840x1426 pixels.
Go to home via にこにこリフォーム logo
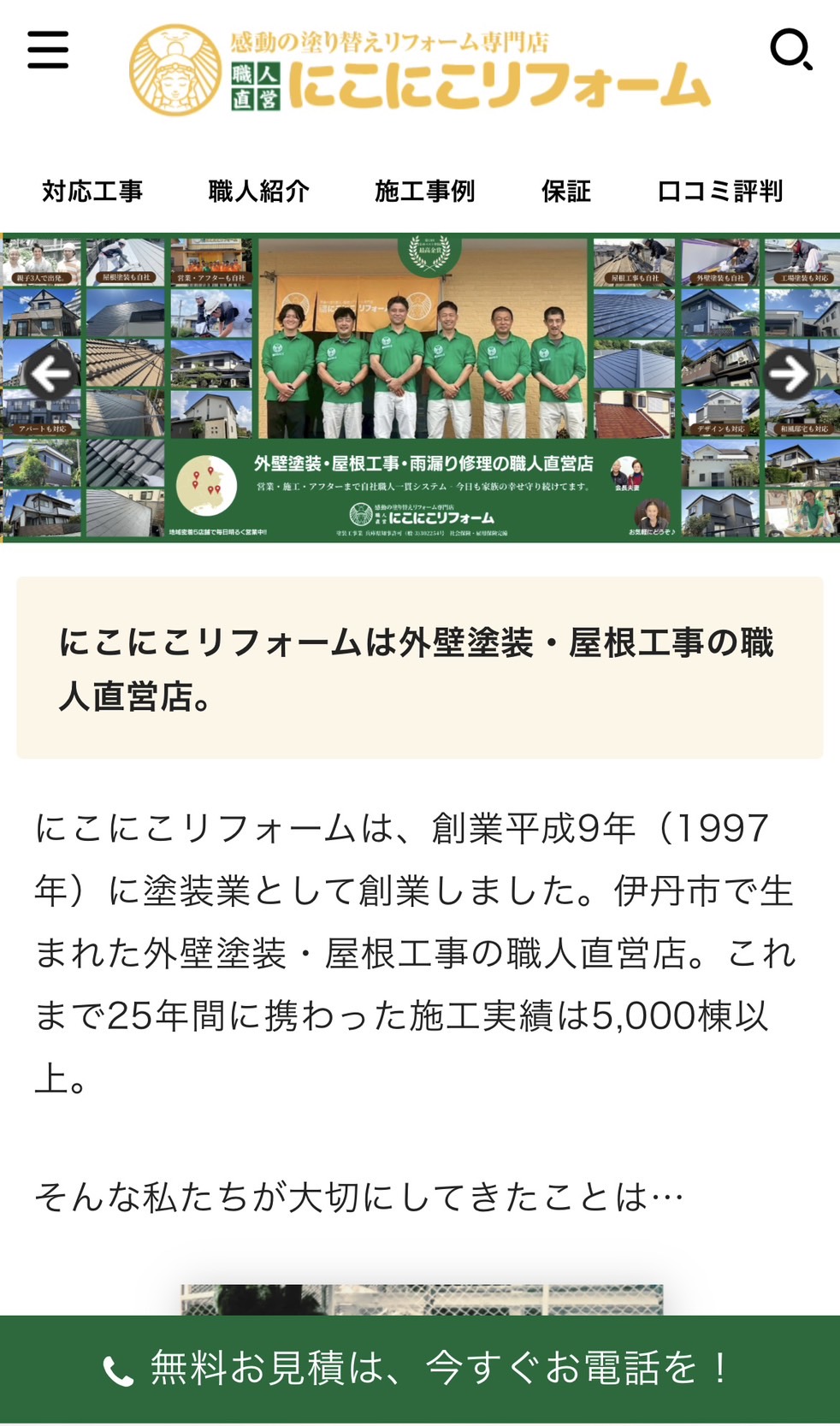[x=420, y=71]
